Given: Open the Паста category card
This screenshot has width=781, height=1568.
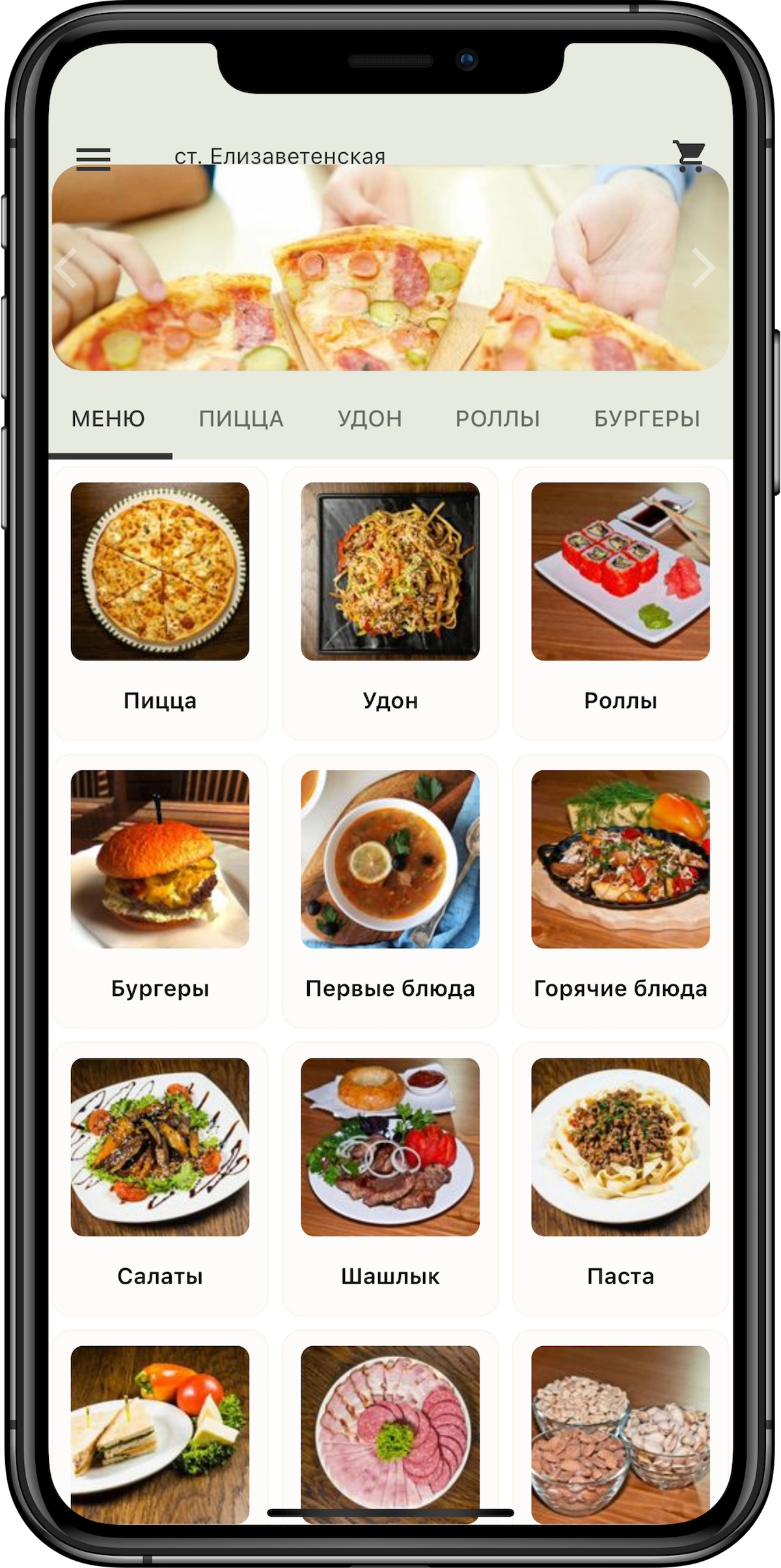Looking at the screenshot, I should (x=620, y=1178).
